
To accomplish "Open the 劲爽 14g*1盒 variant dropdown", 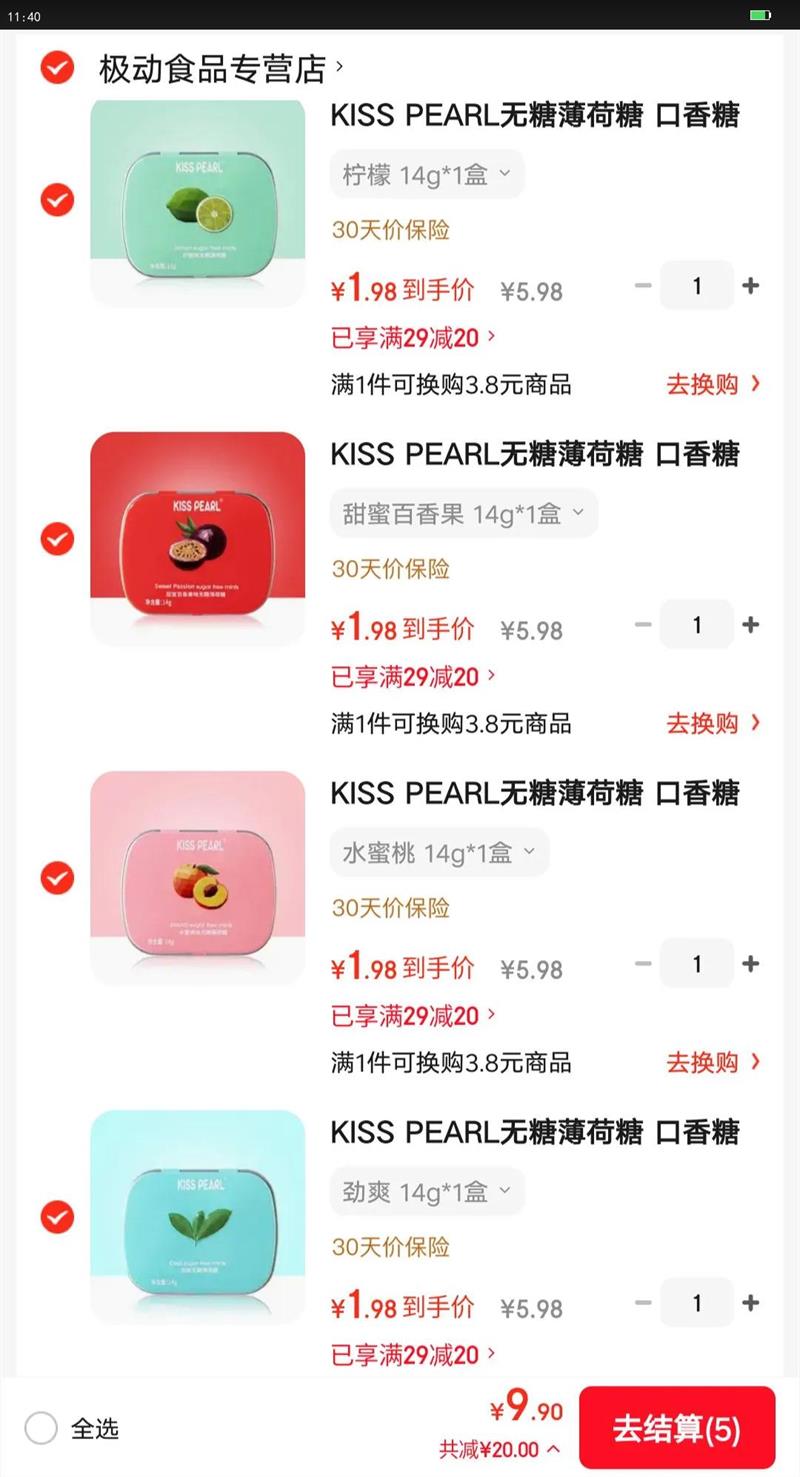I will coord(427,1192).
